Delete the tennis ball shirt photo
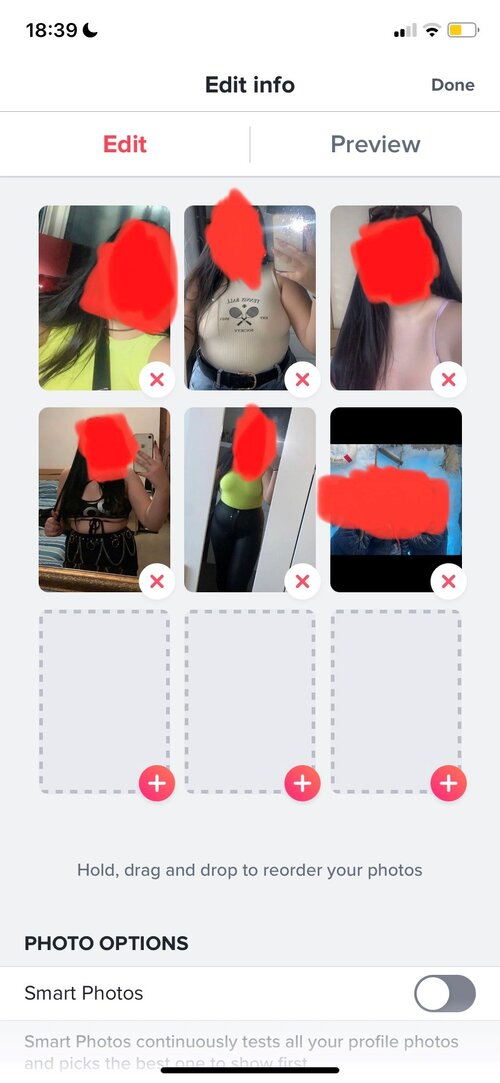This screenshot has width=500, height=1083. coord(302,379)
